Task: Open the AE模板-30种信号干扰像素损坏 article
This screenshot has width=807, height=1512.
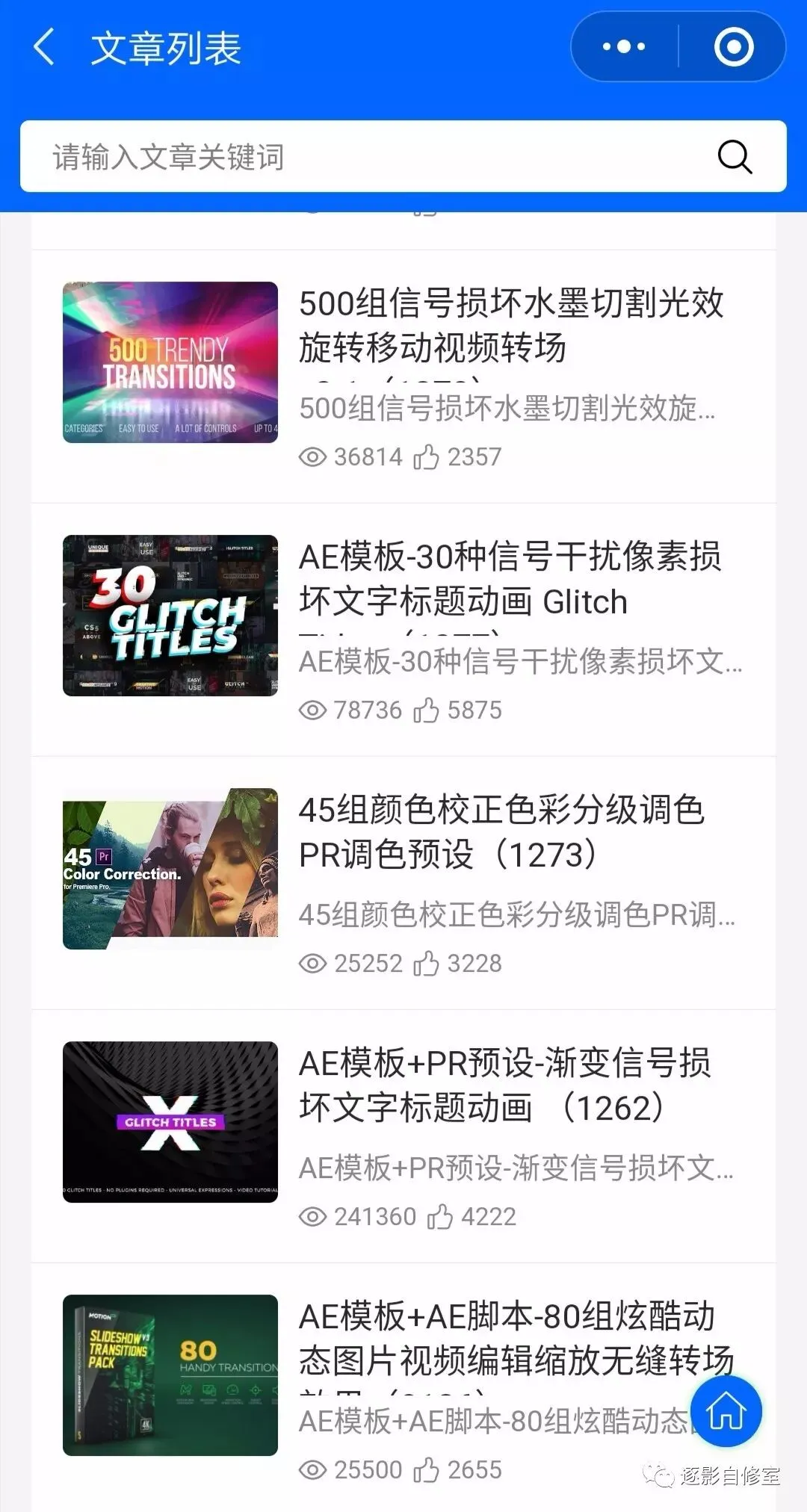Action: [511, 579]
